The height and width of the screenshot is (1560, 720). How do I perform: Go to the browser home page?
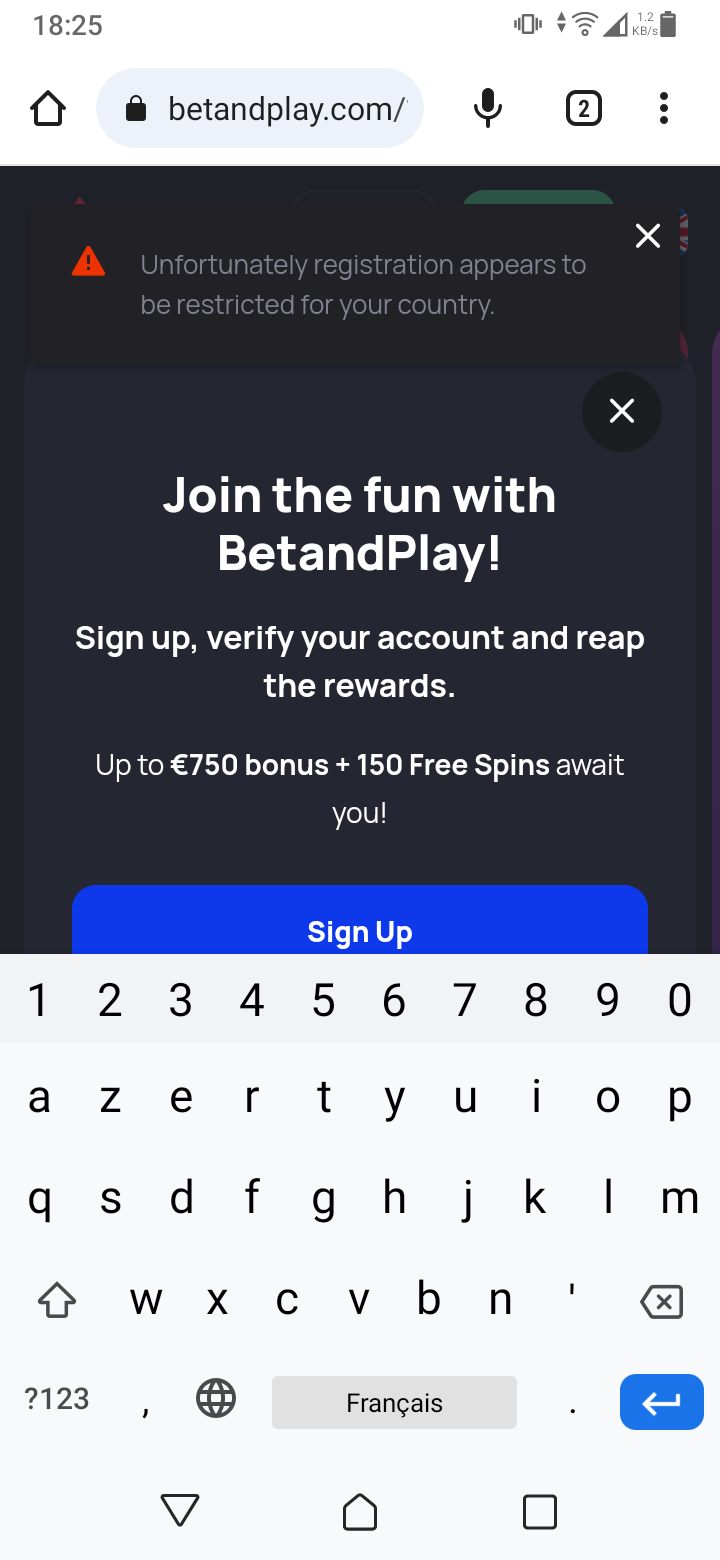tap(48, 108)
